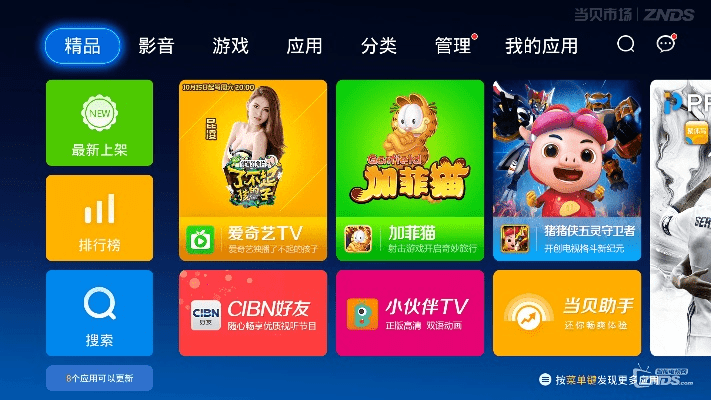
Task: View the 8 apps that can be updated
Action: pos(99,379)
